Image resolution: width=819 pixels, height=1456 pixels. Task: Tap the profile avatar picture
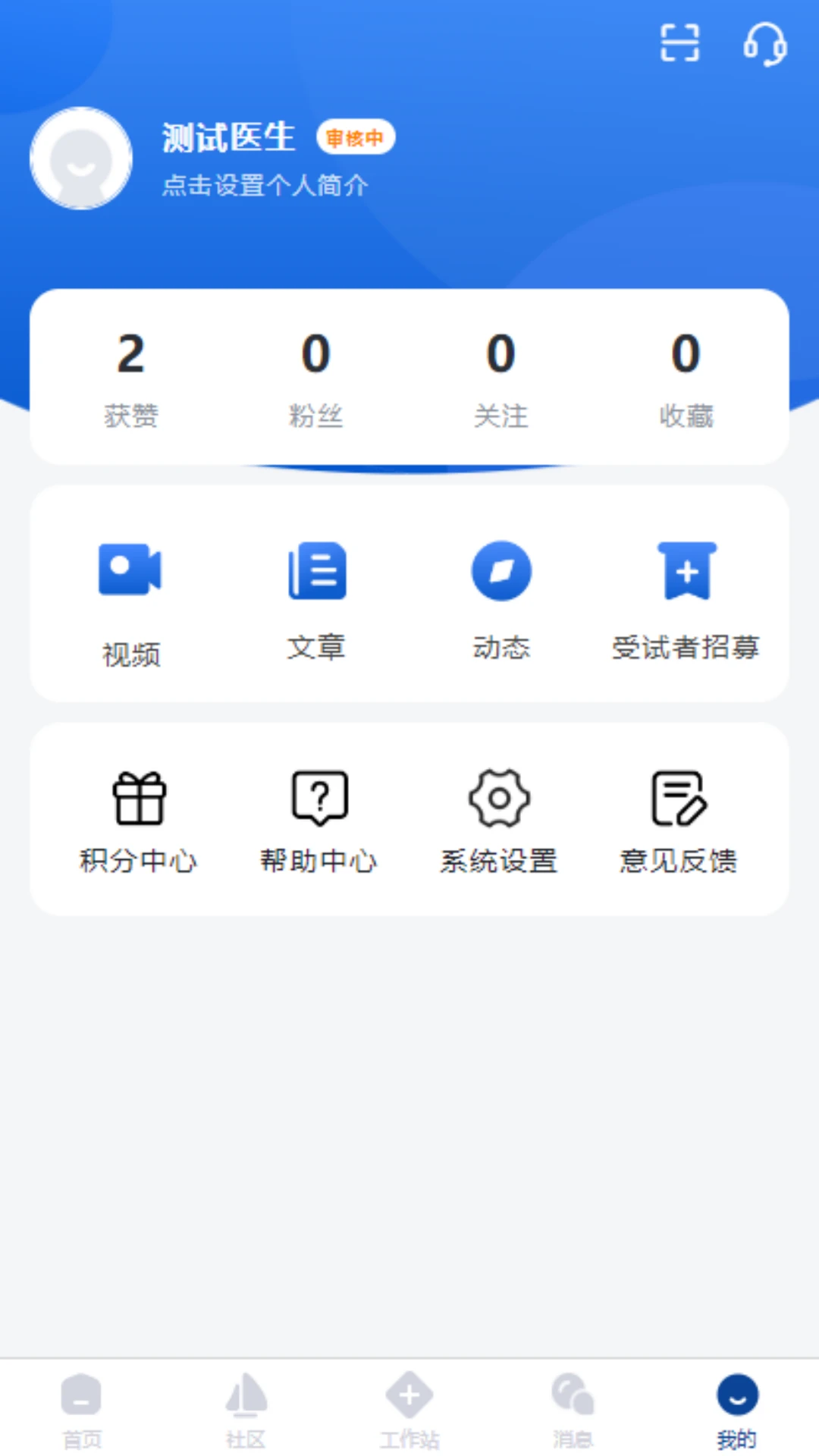81,158
